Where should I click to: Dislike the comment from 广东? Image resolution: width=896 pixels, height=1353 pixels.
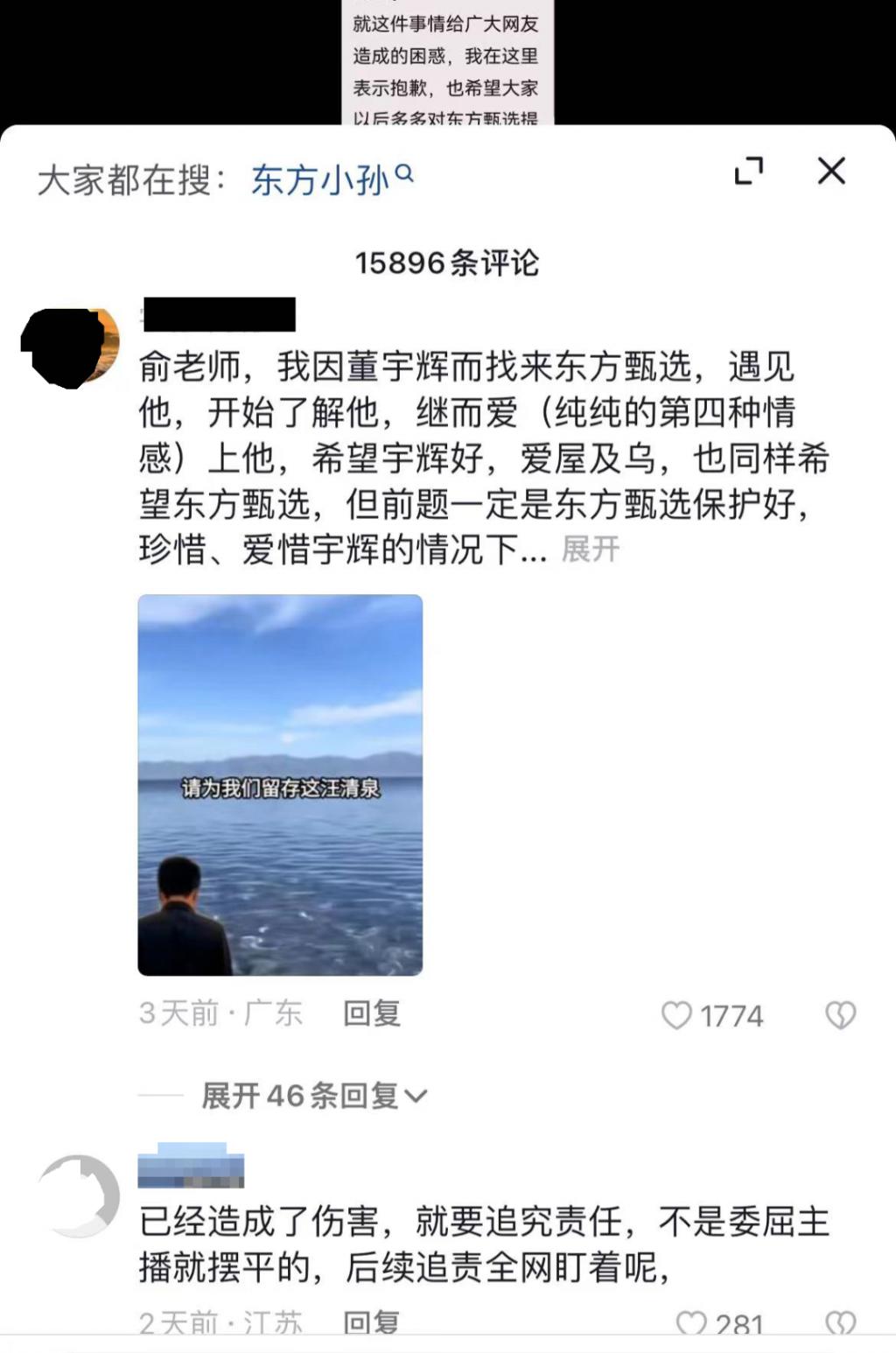pos(840,1015)
